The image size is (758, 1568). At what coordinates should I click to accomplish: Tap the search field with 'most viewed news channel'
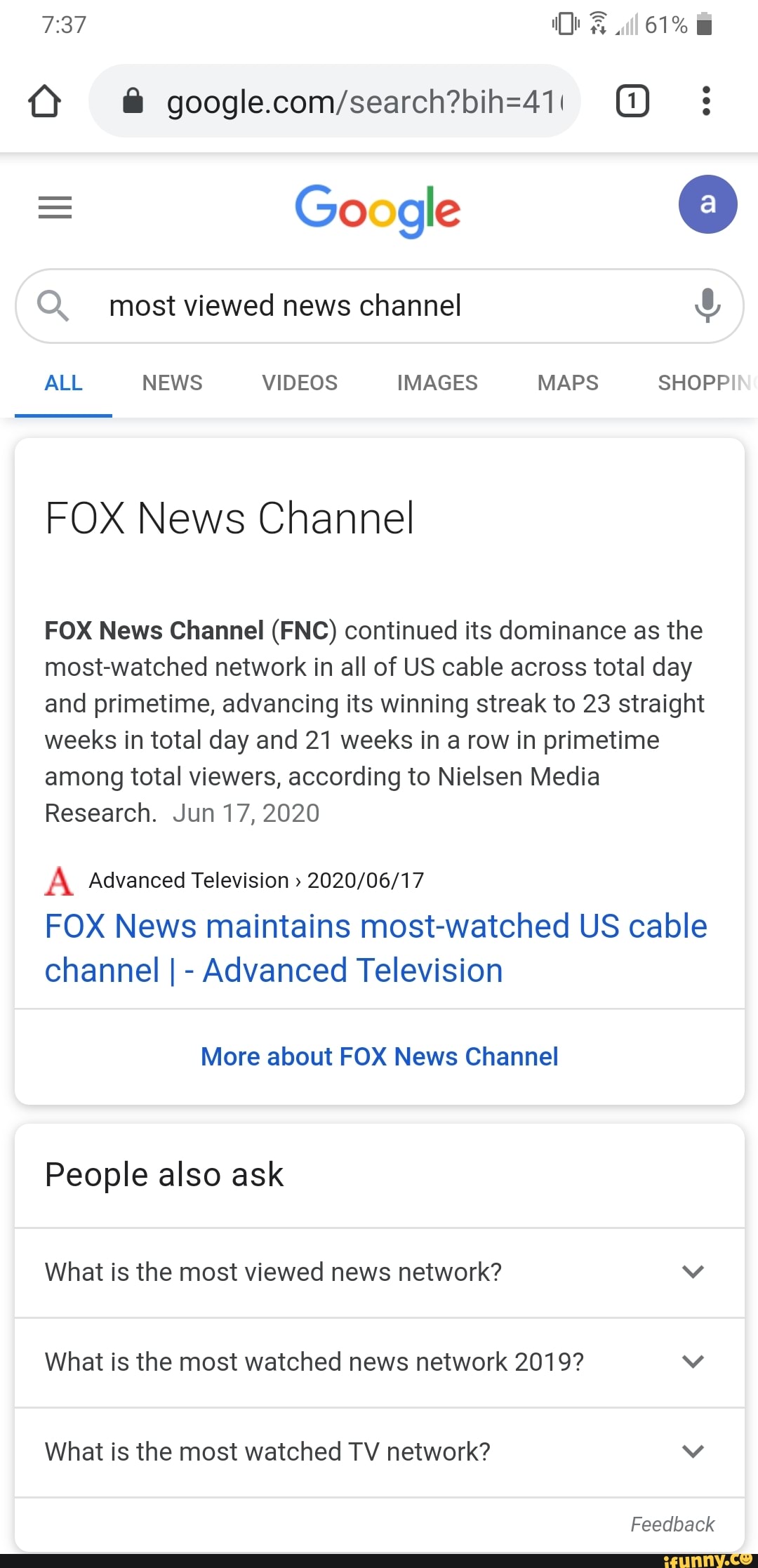(x=316, y=306)
